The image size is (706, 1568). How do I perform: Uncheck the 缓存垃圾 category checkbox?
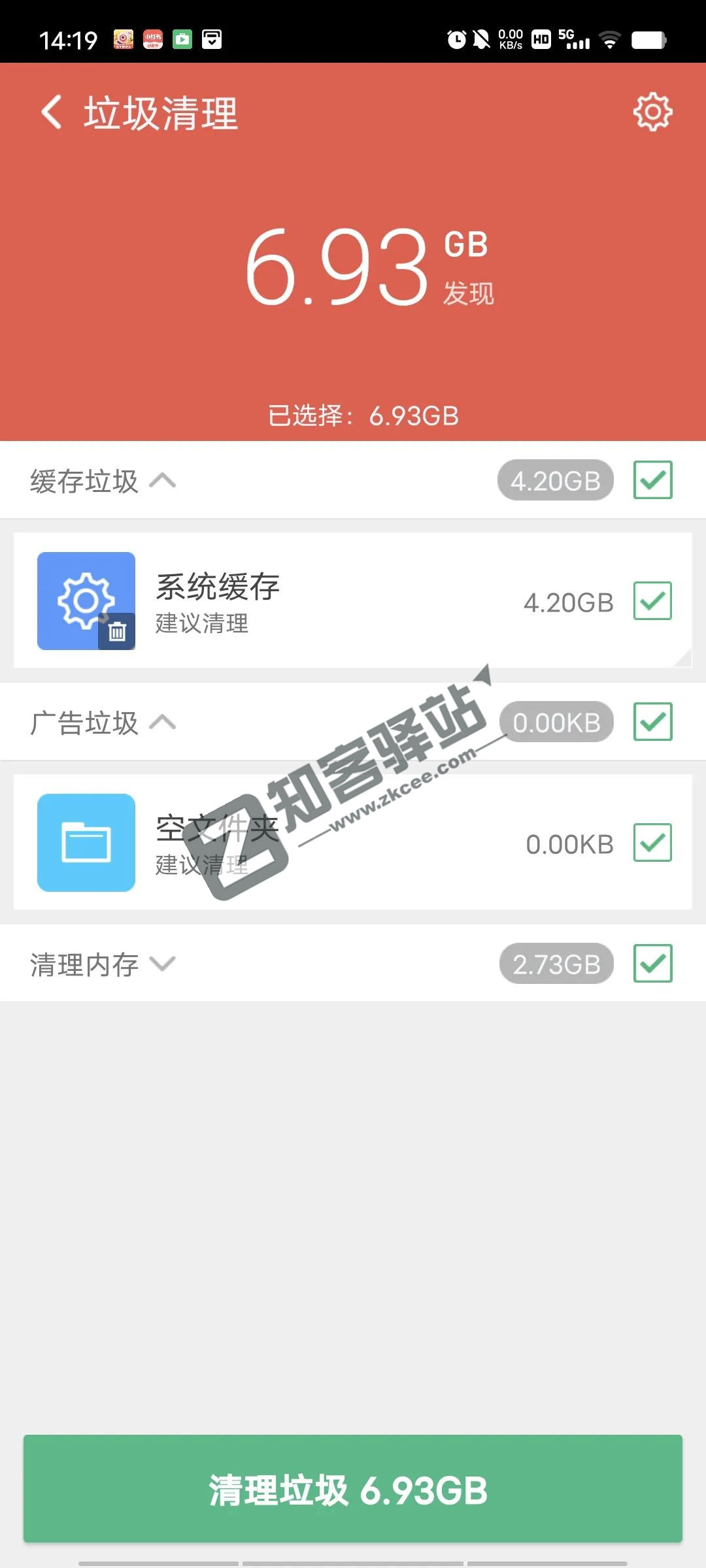pyautogui.click(x=652, y=480)
